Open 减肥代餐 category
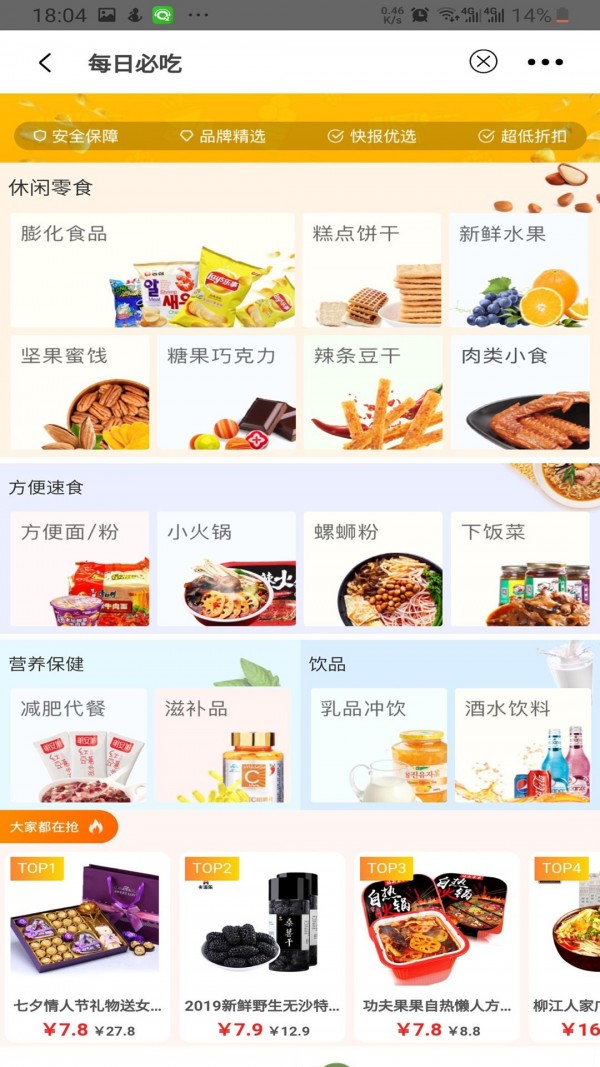The width and height of the screenshot is (600, 1067). click(x=79, y=745)
